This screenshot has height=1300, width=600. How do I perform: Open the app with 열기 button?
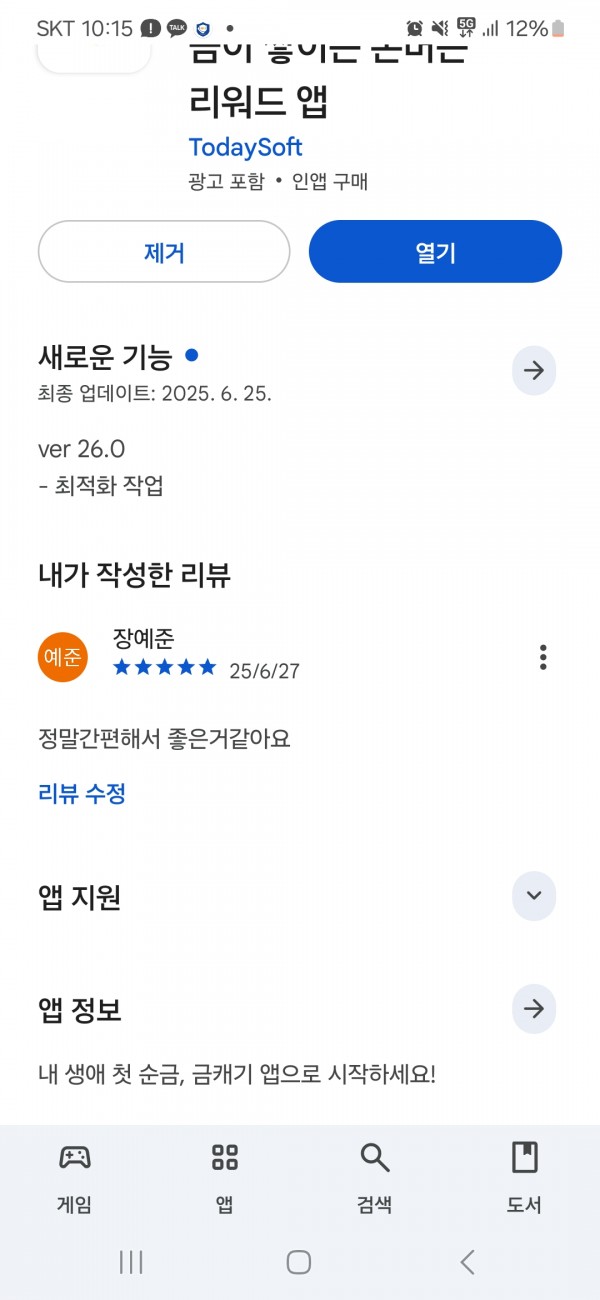[x=435, y=252]
